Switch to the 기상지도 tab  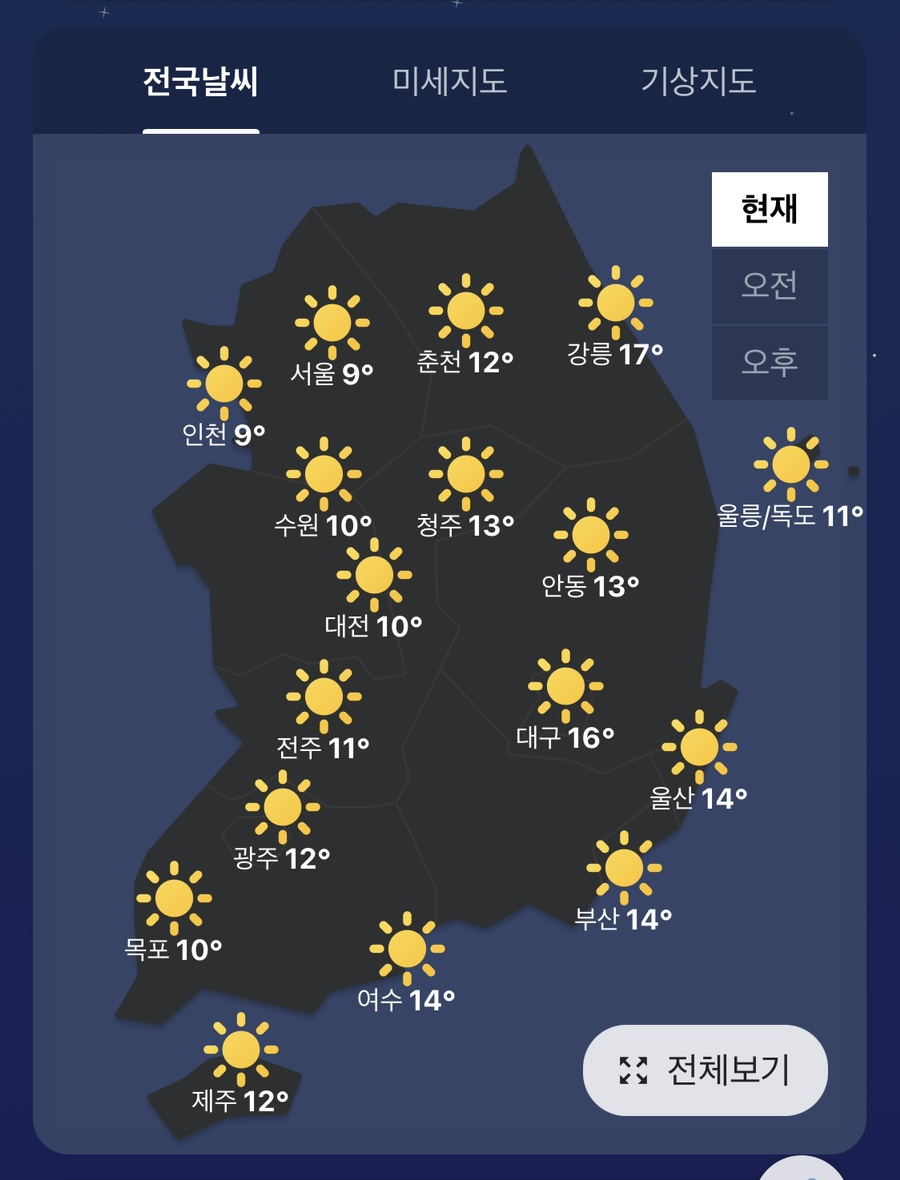pyautogui.click(x=698, y=81)
